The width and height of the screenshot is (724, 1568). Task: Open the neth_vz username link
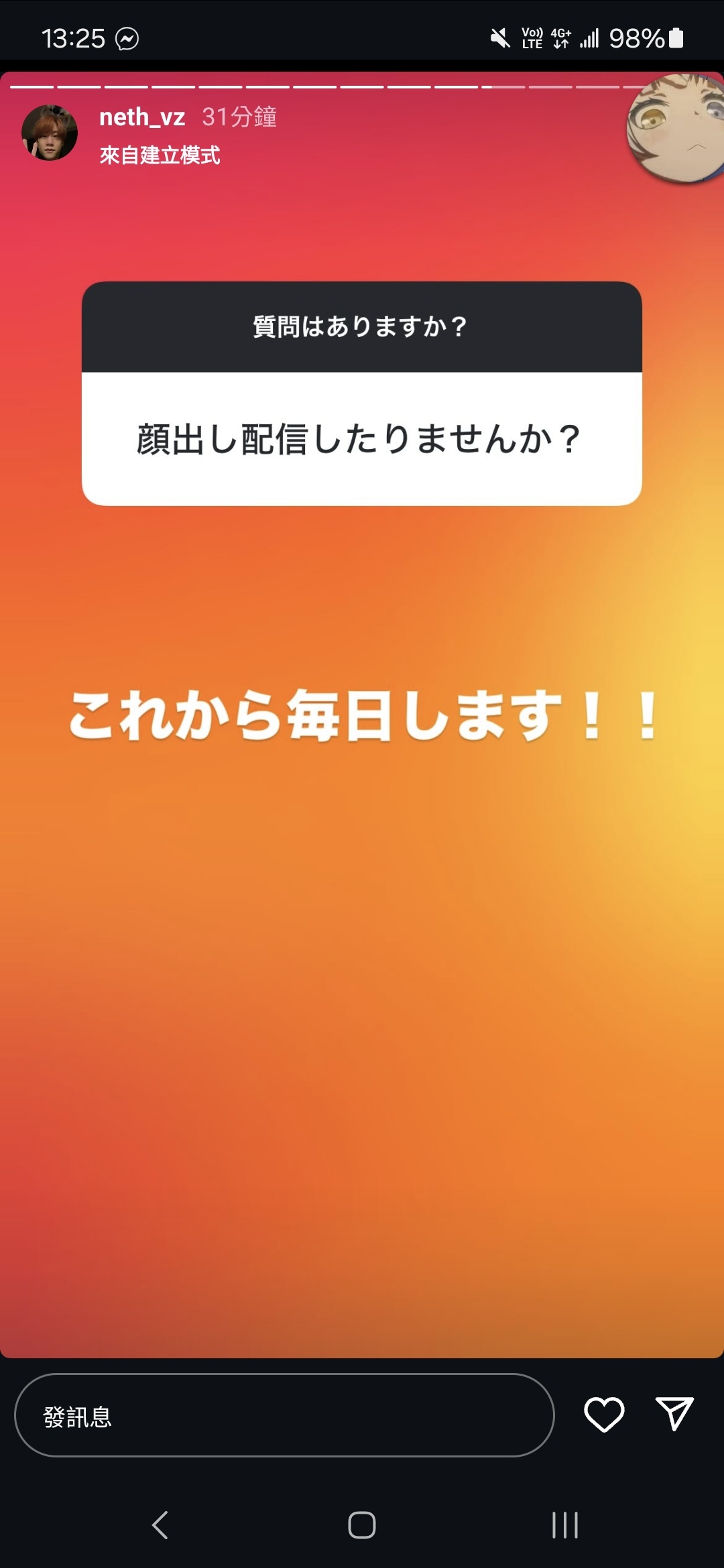(142, 117)
